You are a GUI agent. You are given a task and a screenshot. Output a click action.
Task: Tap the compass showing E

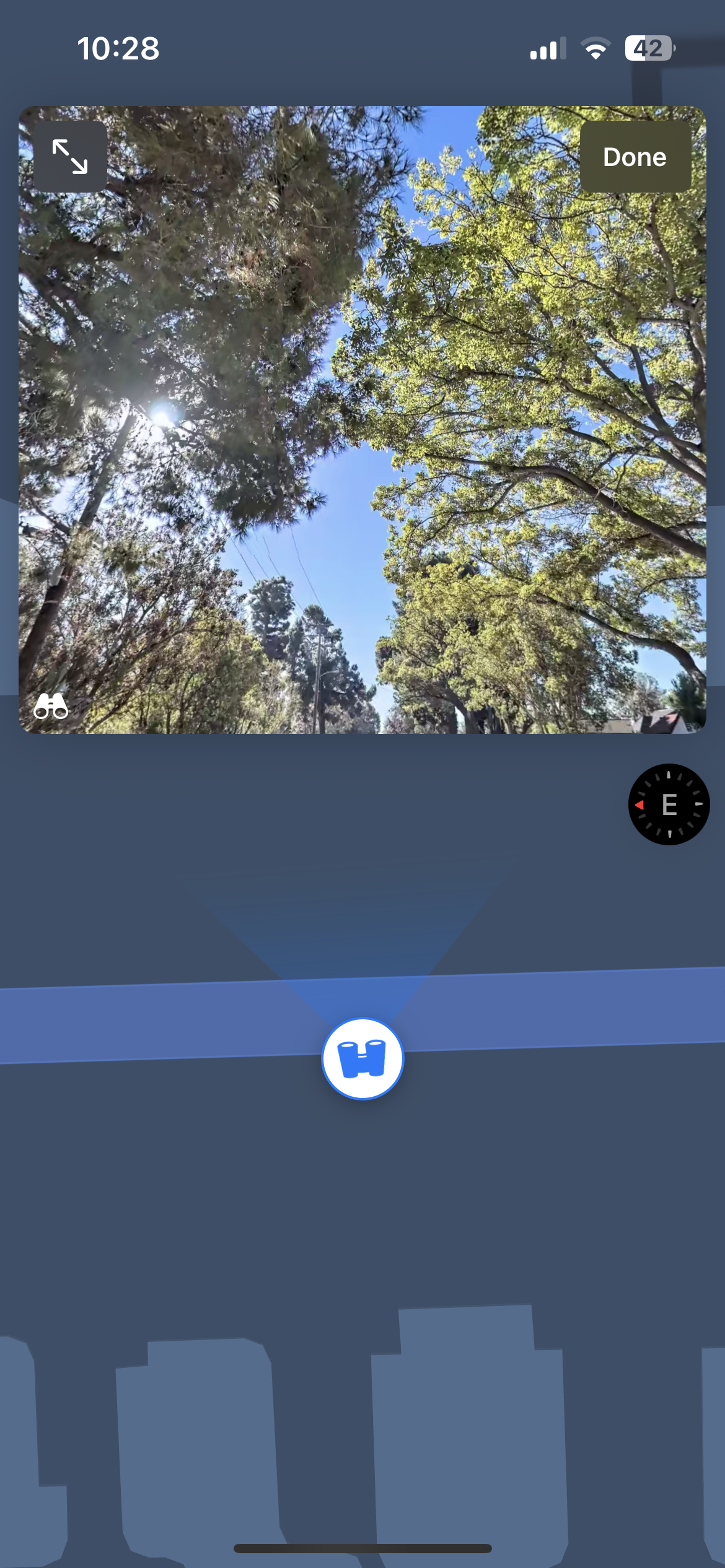click(669, 804)
